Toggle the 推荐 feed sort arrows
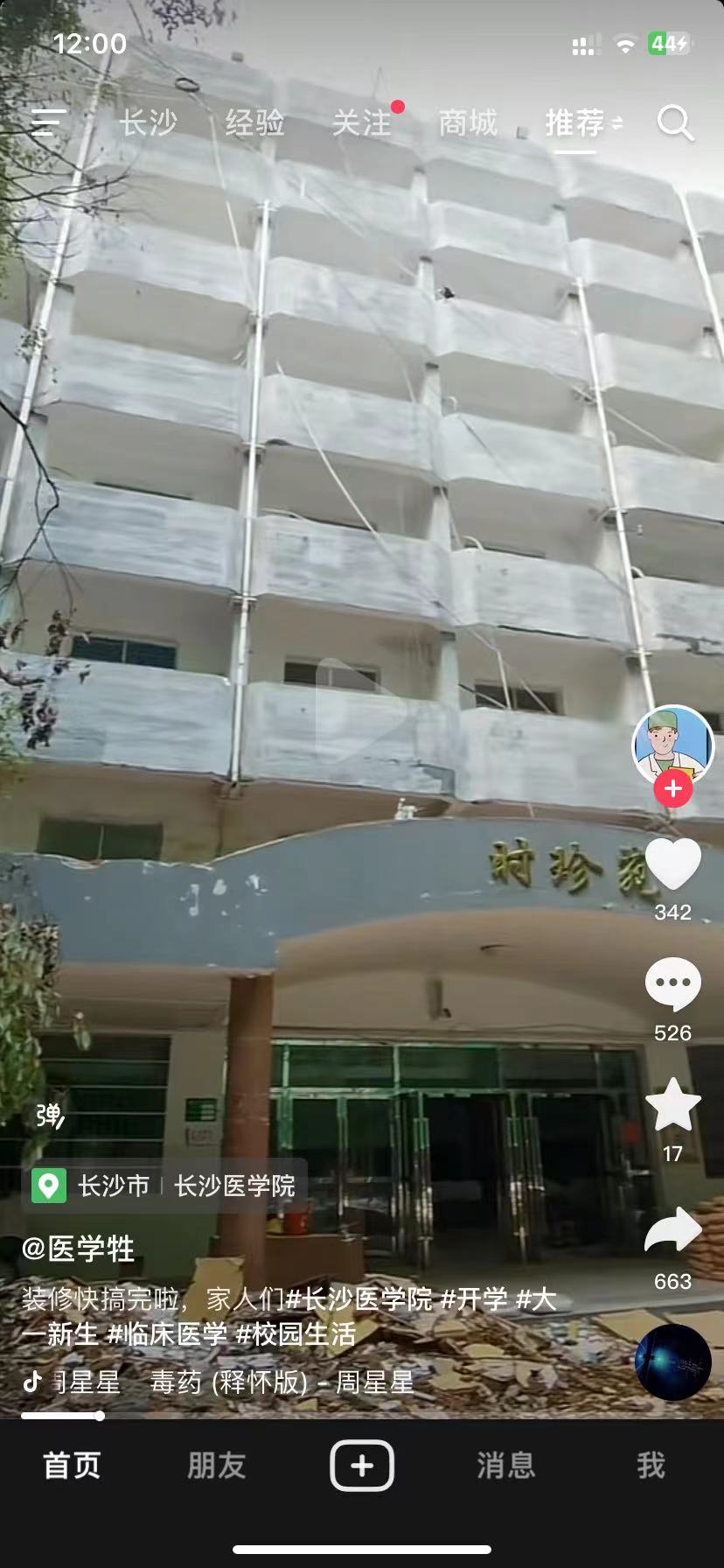Viewport: 724px width, 1568px height. pyautogui.click(x=618, y=124)
